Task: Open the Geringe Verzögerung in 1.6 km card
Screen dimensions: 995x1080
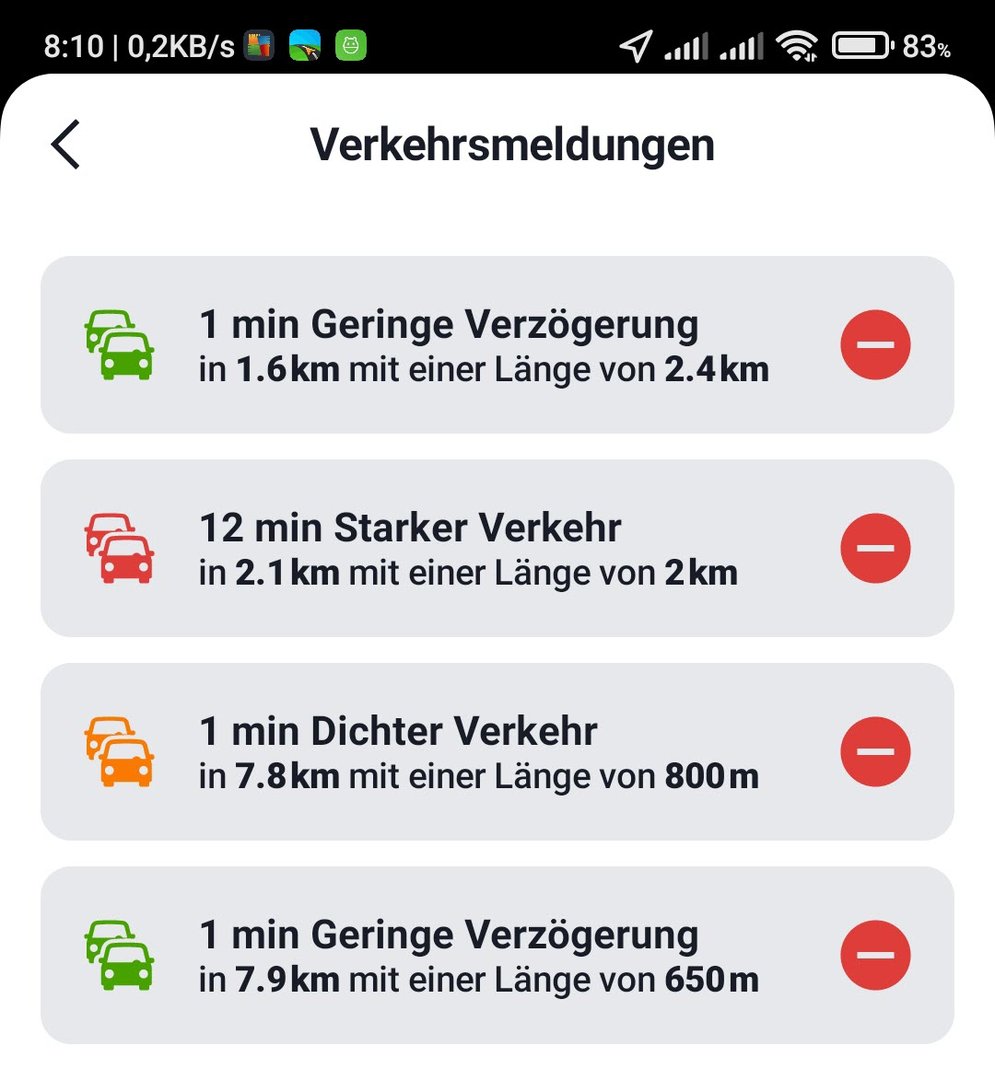Action: coord(480,345)
